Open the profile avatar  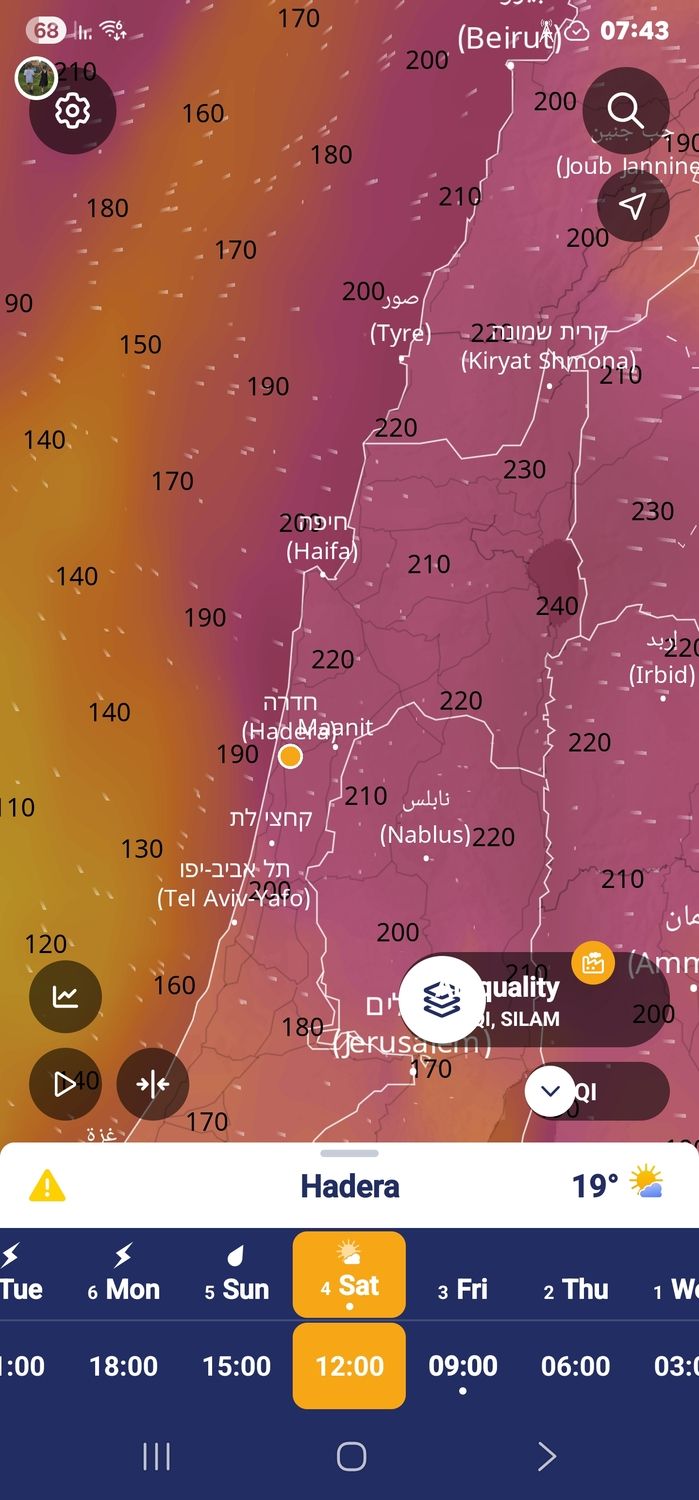point(36,78)
